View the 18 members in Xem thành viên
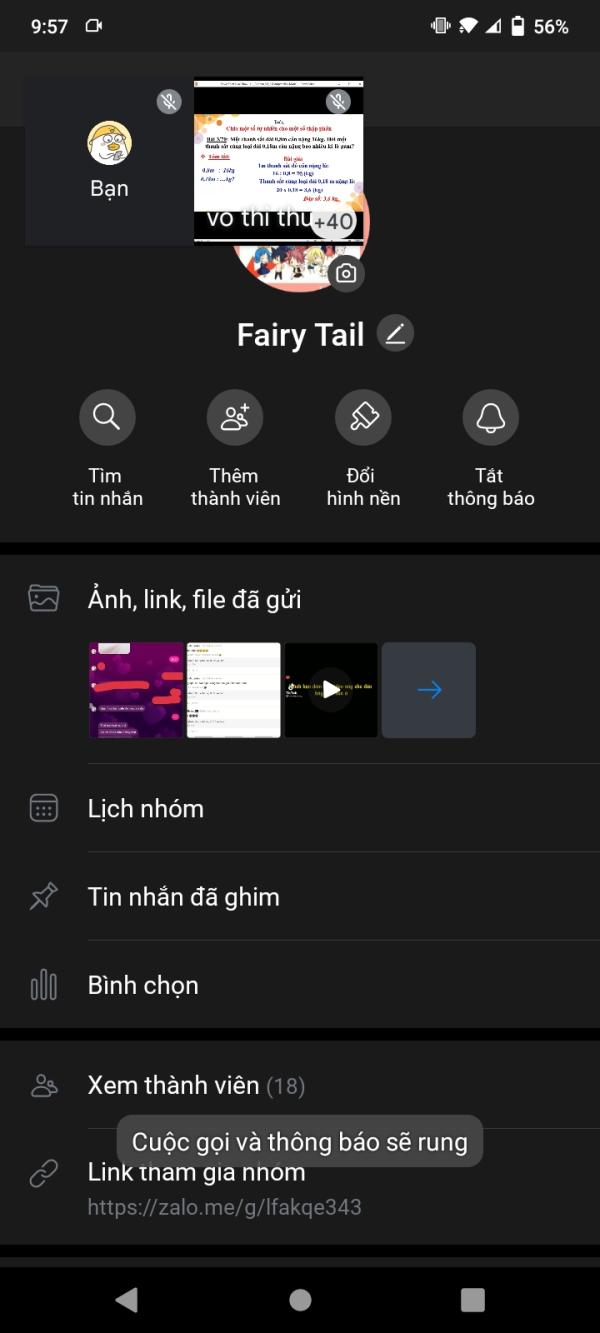Viewport: 600px width, 1333px height. point(196,1085)
